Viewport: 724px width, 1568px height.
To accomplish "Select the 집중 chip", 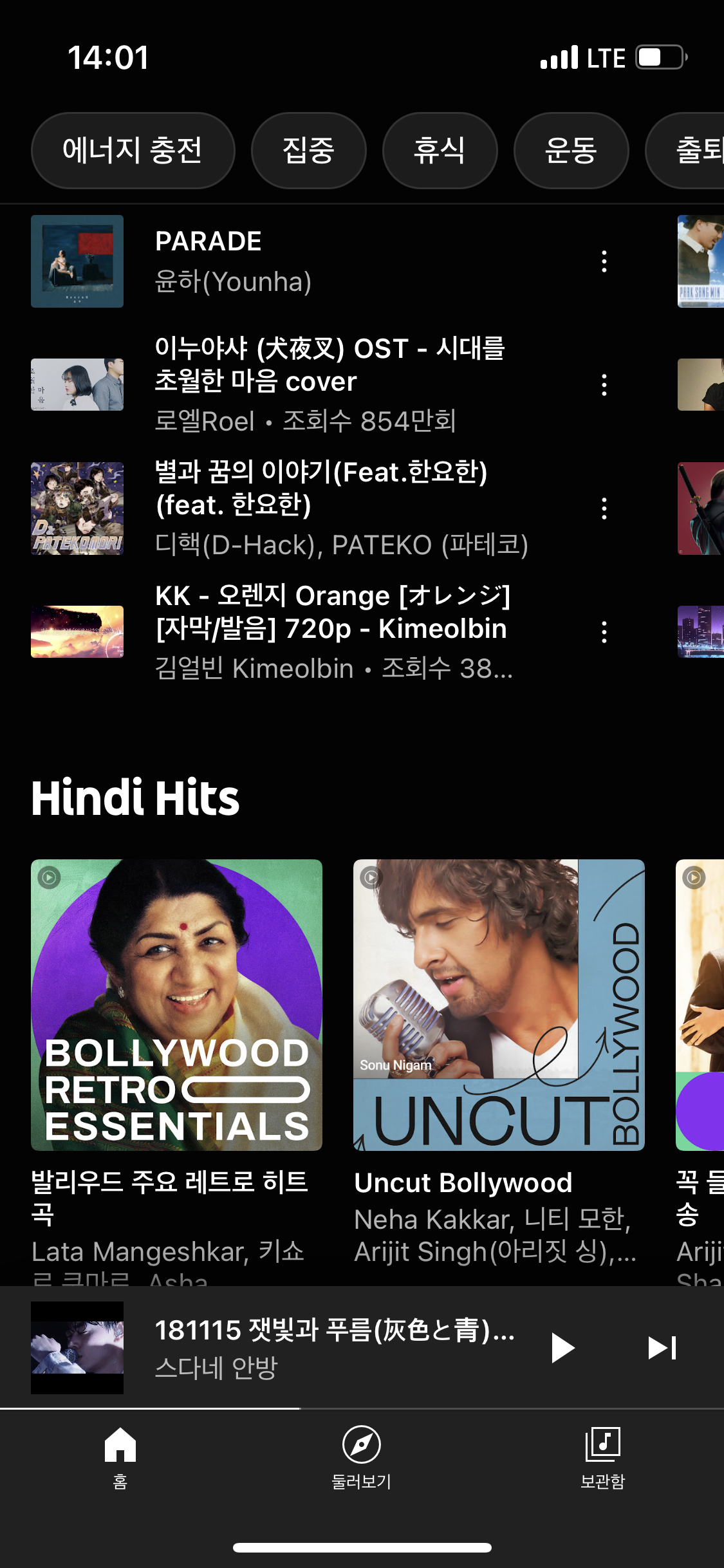I will click(x=308, y=151).
